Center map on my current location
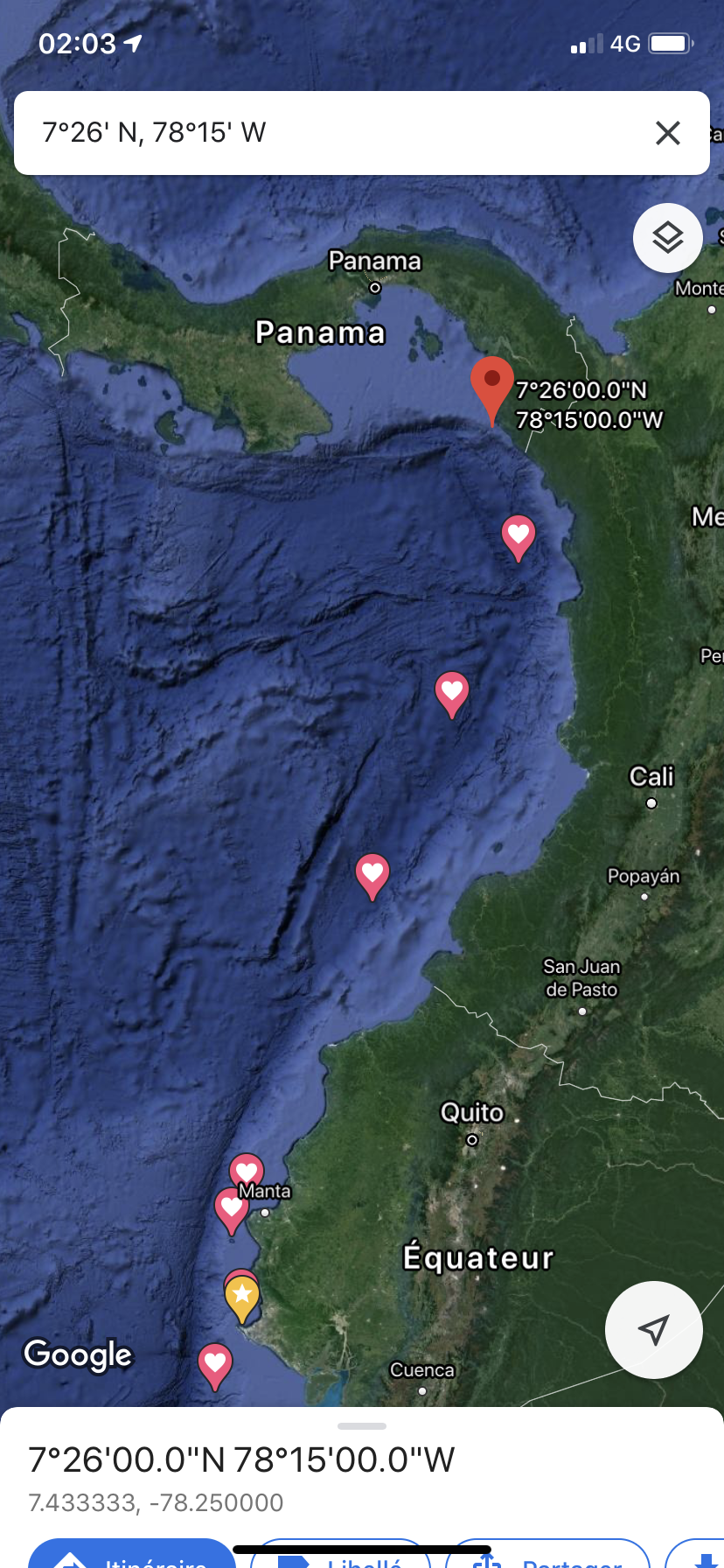Image resolution: width=724 pixels, height=1568 pixels. 653,1329
